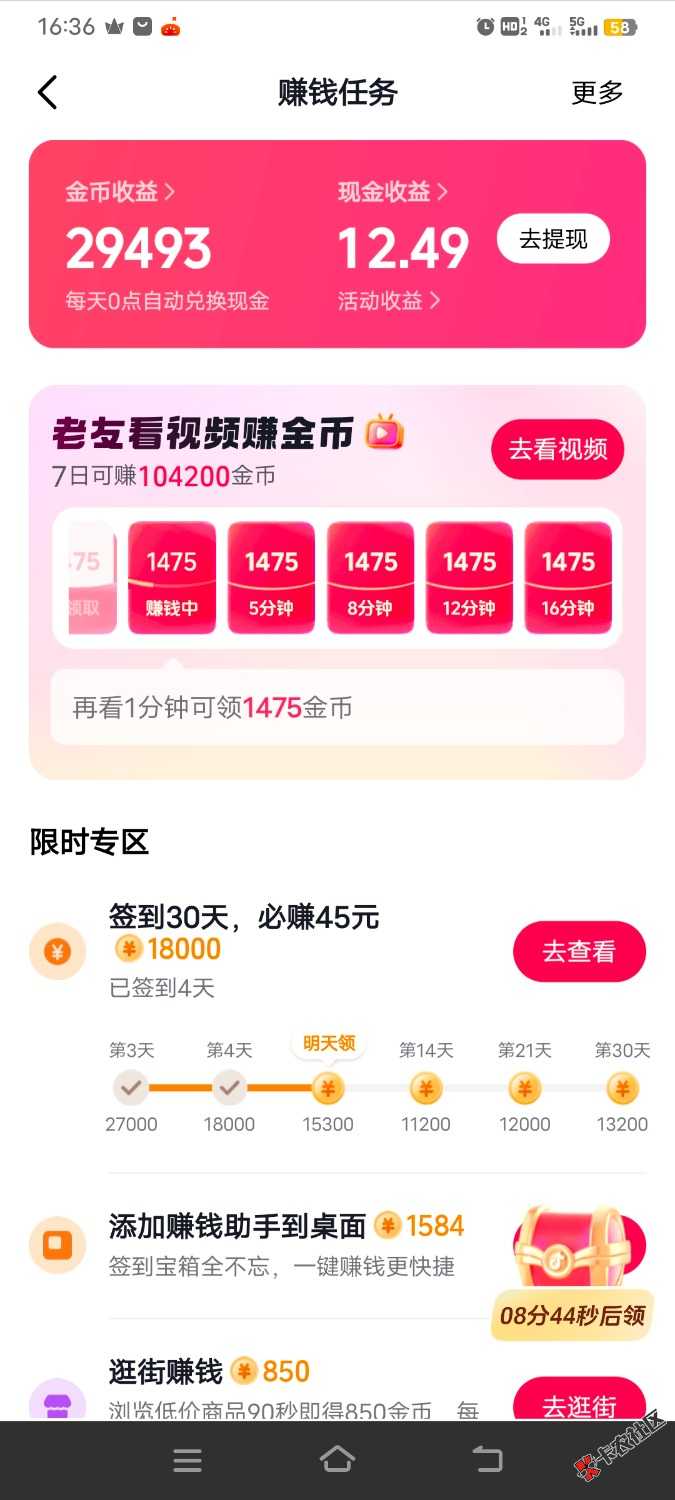
Task: Tap the 去看视频 button
Action: tap(557, 449)
